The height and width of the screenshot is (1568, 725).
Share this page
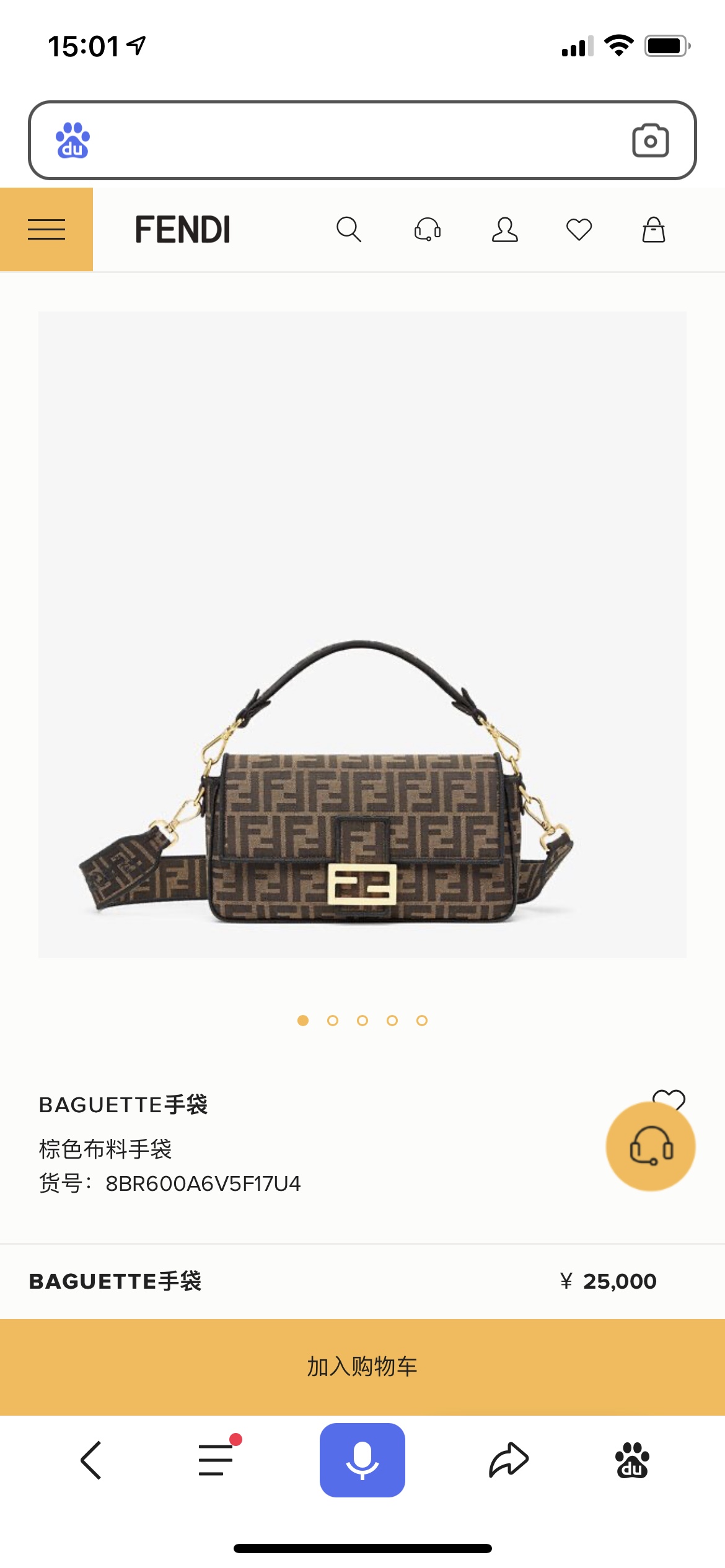click(508, 1460)
